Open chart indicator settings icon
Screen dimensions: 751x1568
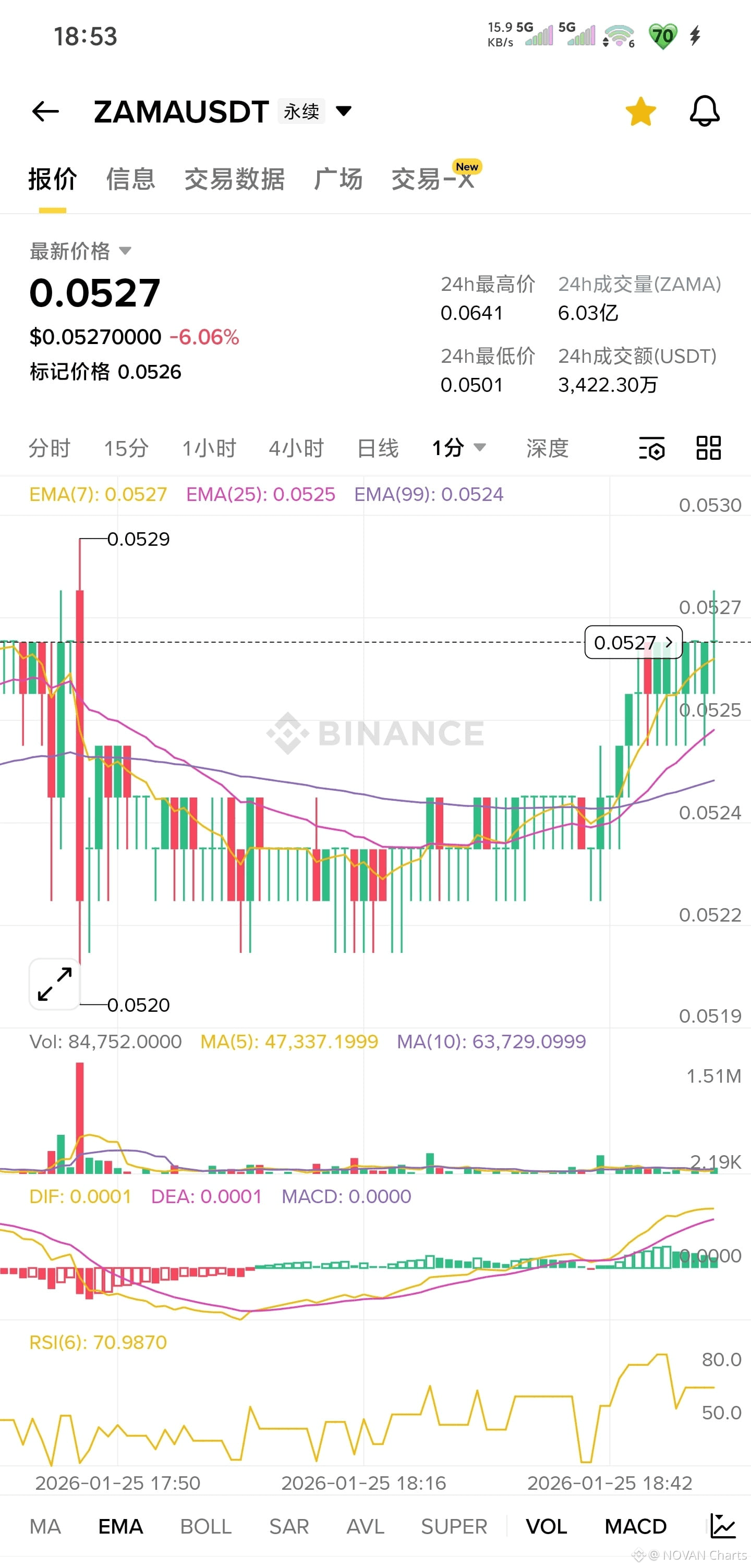pos(652,449)
